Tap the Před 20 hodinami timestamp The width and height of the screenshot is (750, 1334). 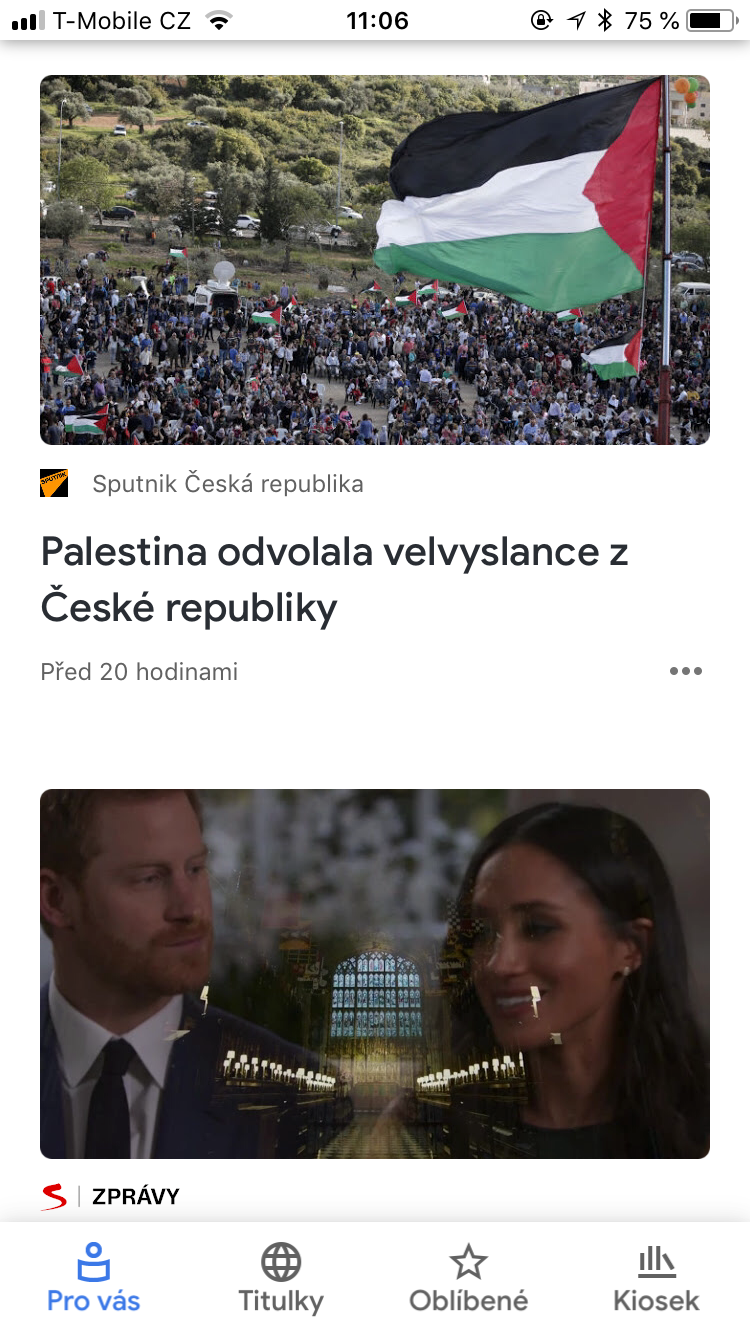point(138,671)
